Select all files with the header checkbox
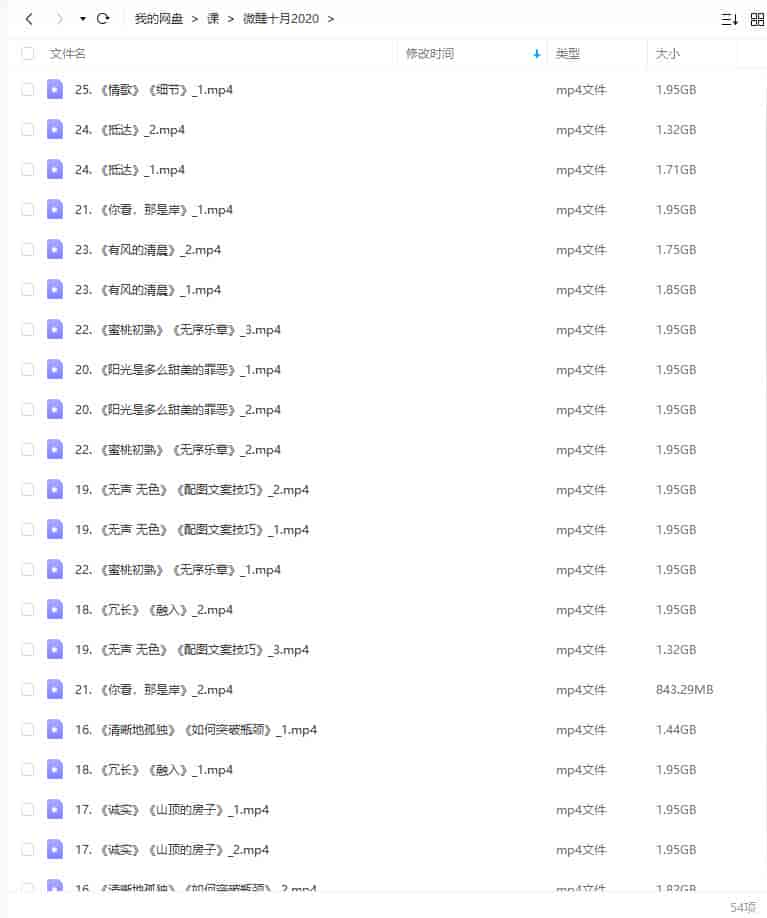Screen dimensions: 767x918 [x=27, y=53]
